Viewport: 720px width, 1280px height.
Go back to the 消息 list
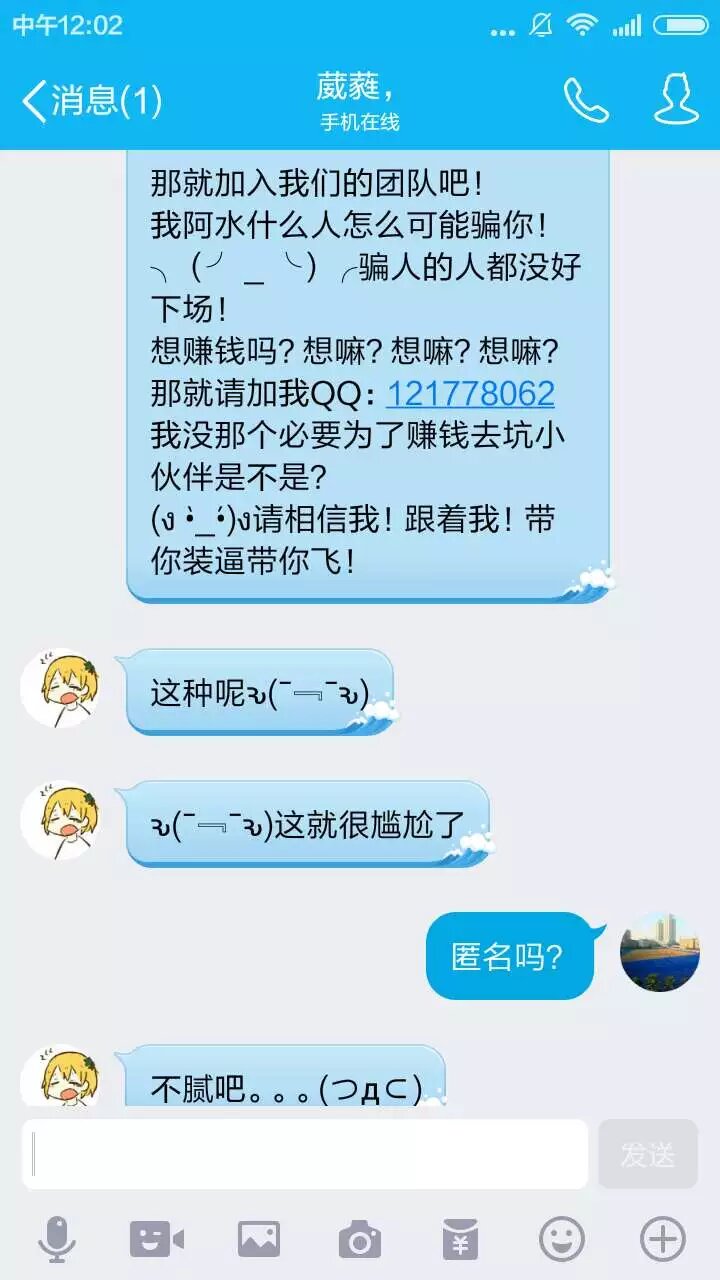click(90, 101)
